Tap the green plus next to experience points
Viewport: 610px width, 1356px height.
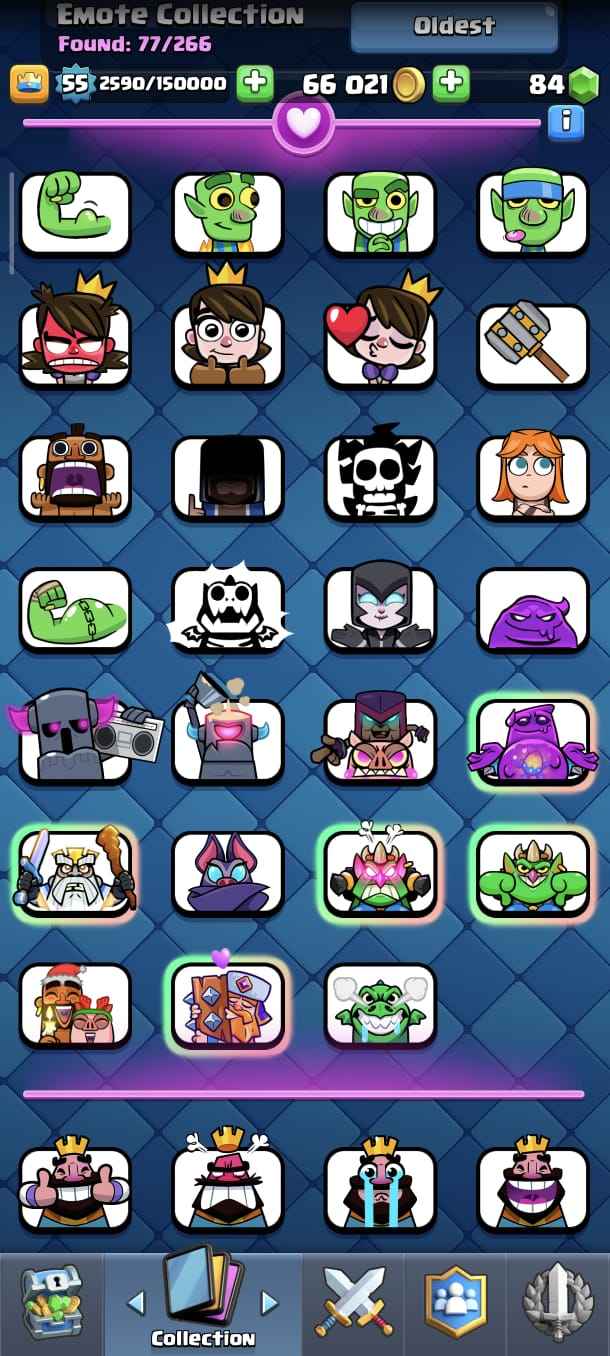[x=255, y=84]
